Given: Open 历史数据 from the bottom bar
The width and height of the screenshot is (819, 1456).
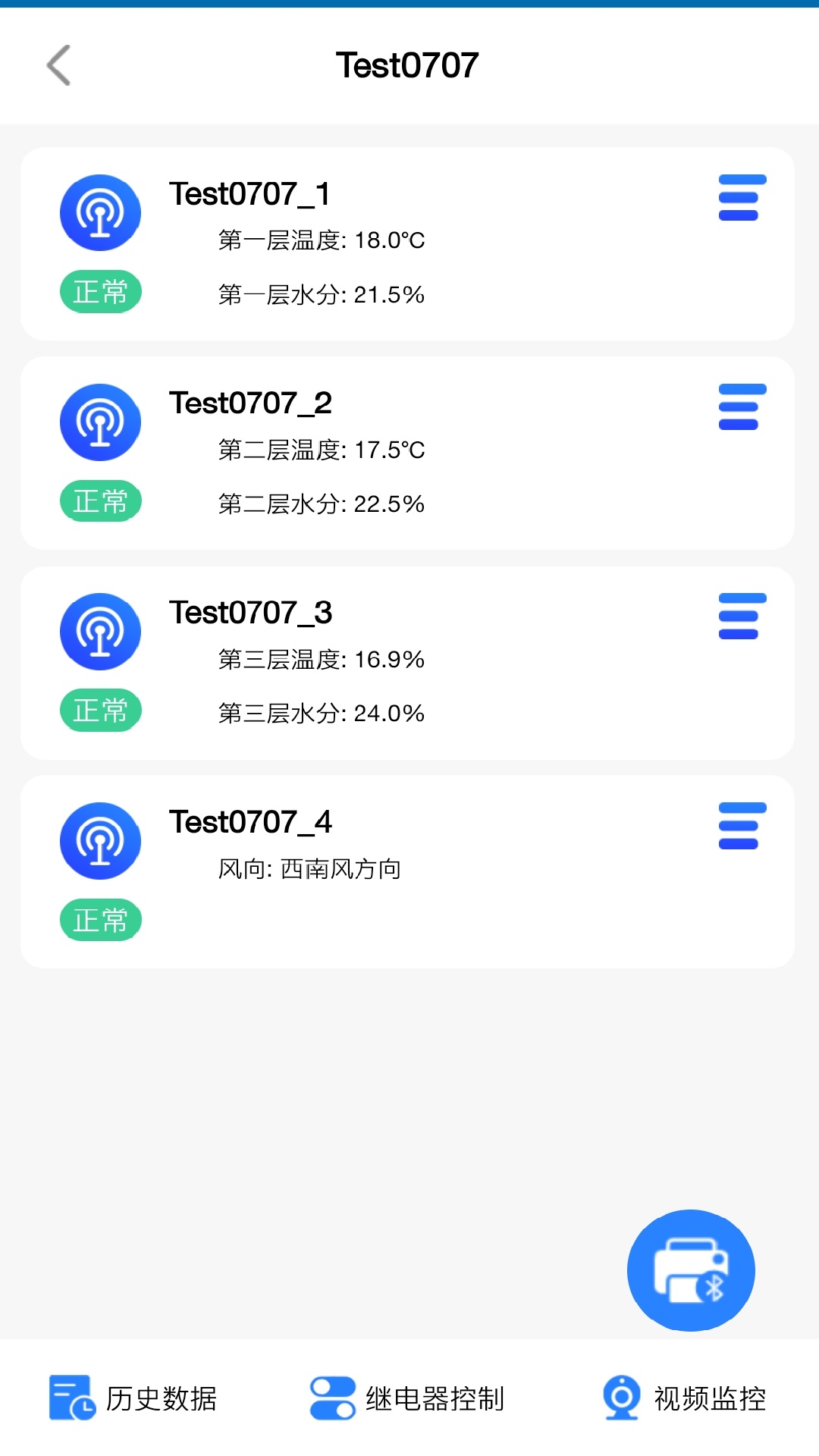Looking at the screenshot, I should pos(162,1399).
